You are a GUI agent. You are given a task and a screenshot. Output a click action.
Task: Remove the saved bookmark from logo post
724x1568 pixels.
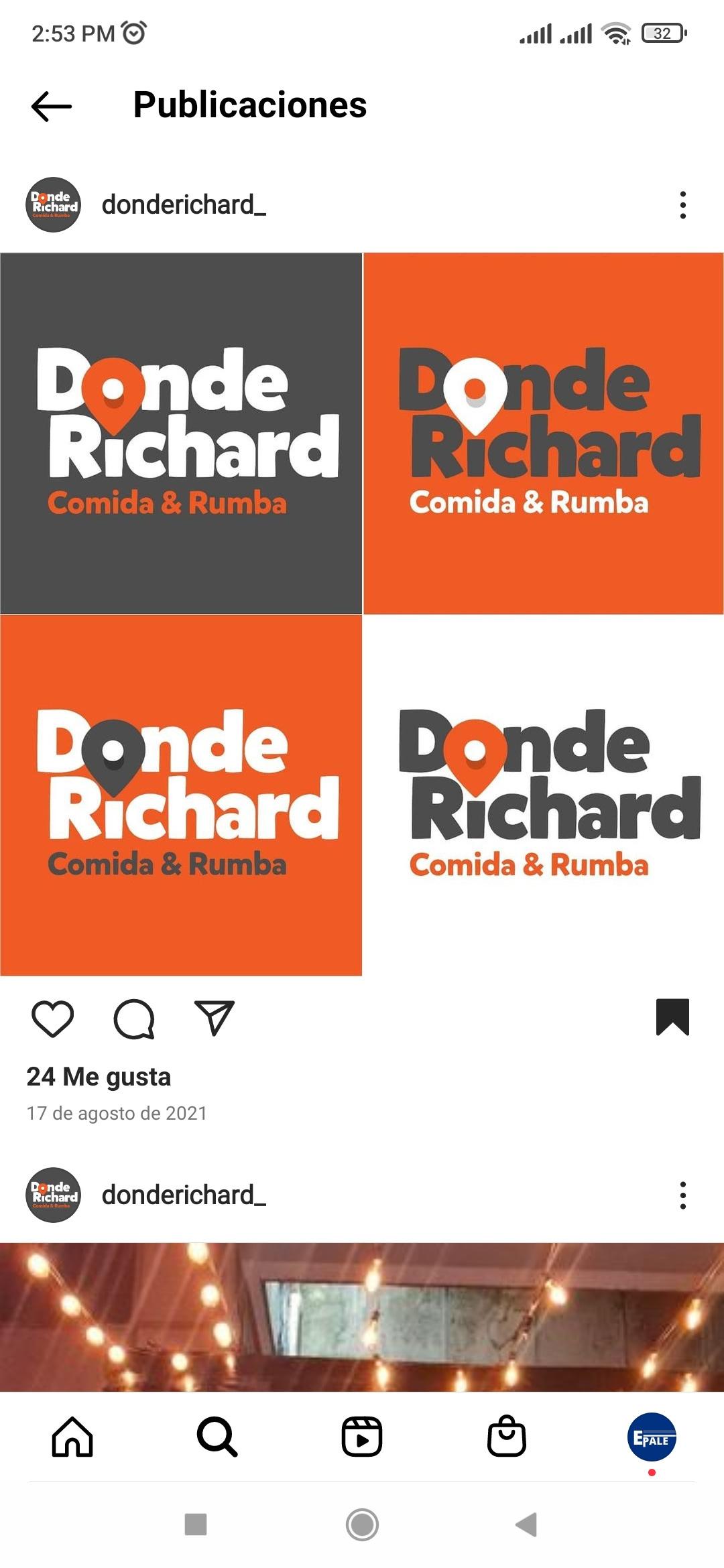coord(672,1017)
